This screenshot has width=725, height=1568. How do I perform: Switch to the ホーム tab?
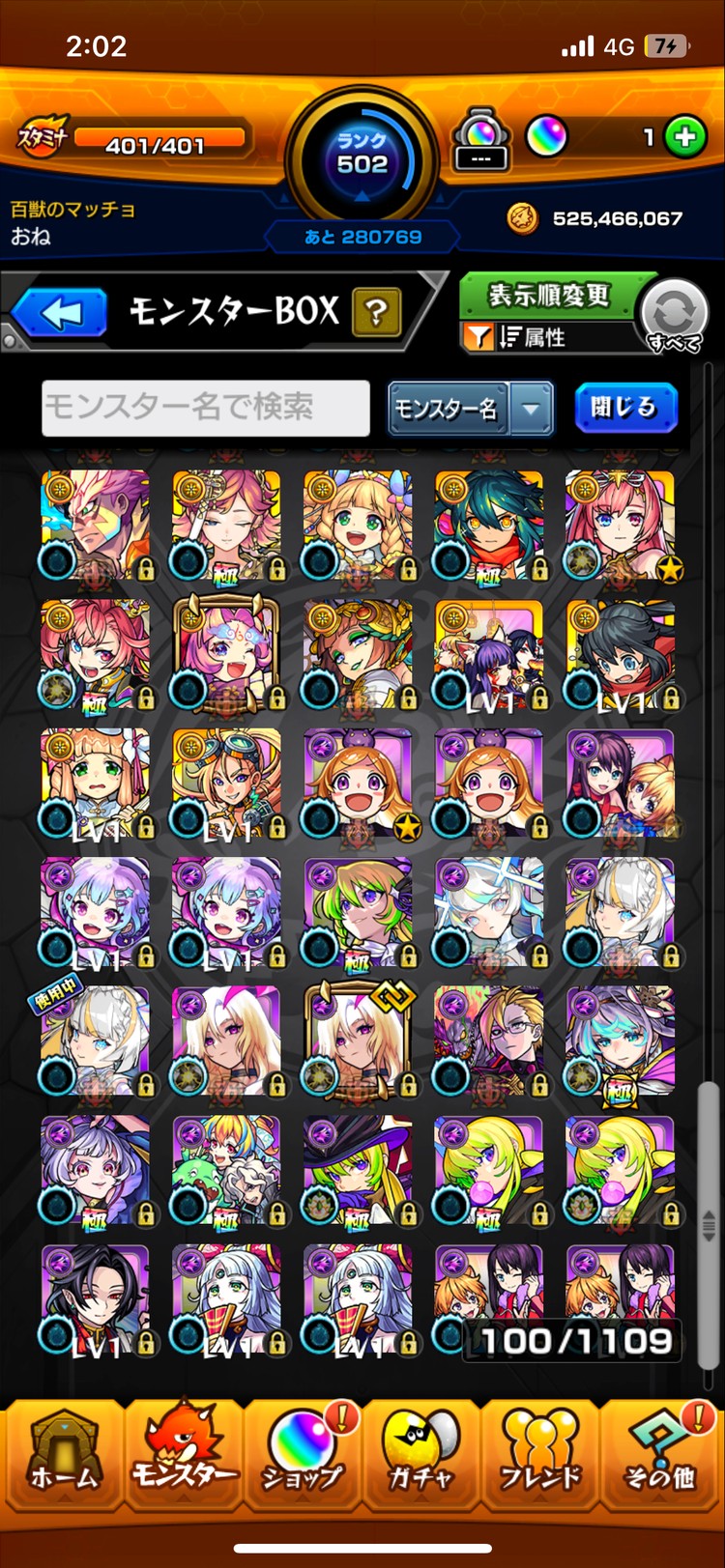(63, 1455)
